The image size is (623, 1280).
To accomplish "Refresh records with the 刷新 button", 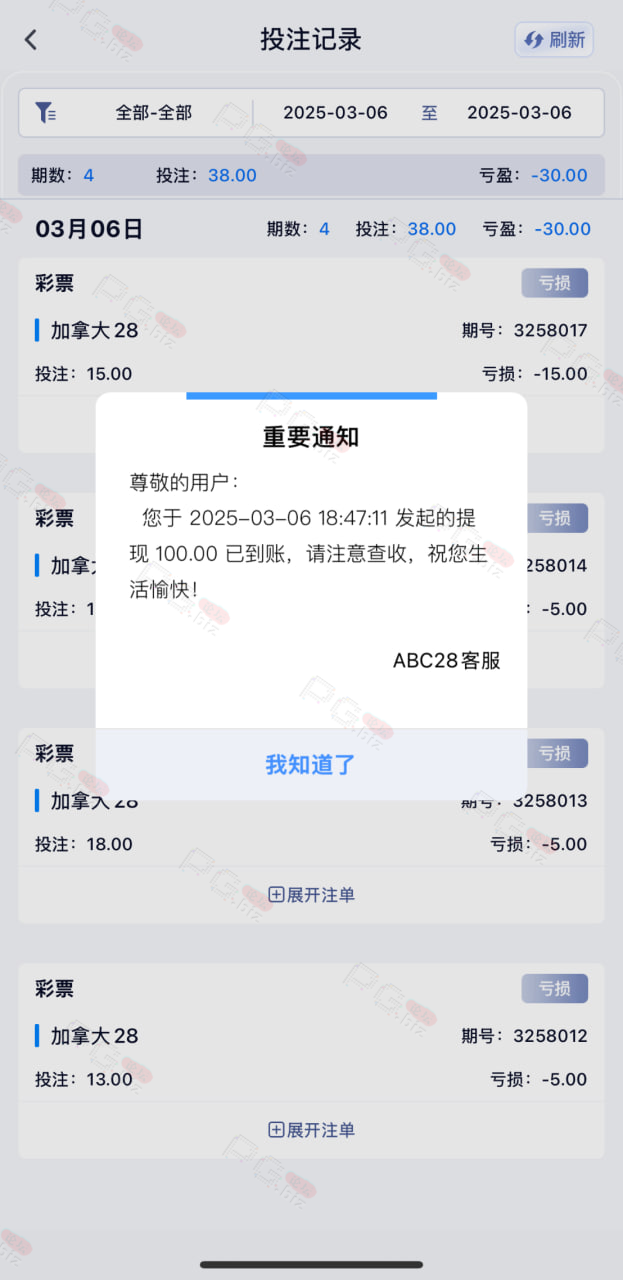I will 554,40.
